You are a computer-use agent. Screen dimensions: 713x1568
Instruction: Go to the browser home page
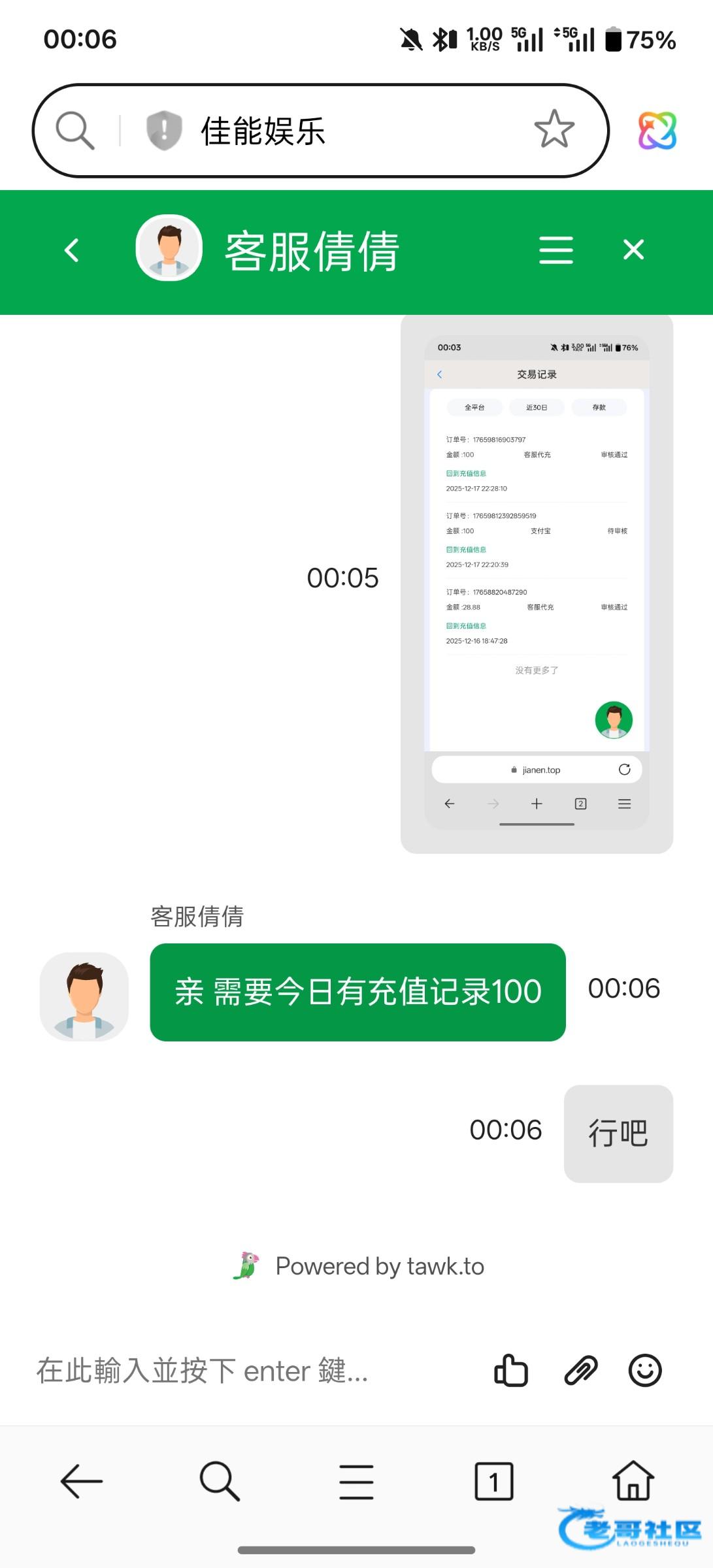(633, 1480)
